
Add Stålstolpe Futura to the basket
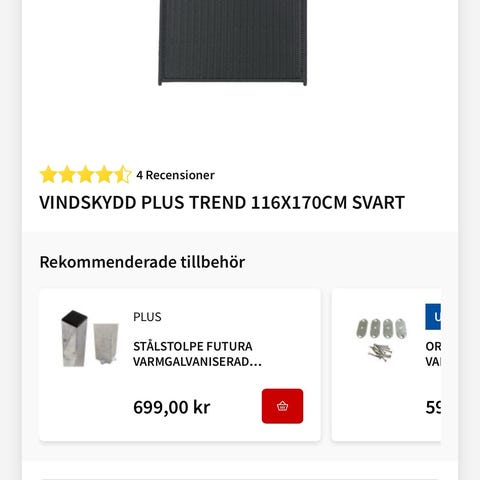pos(282,406)
